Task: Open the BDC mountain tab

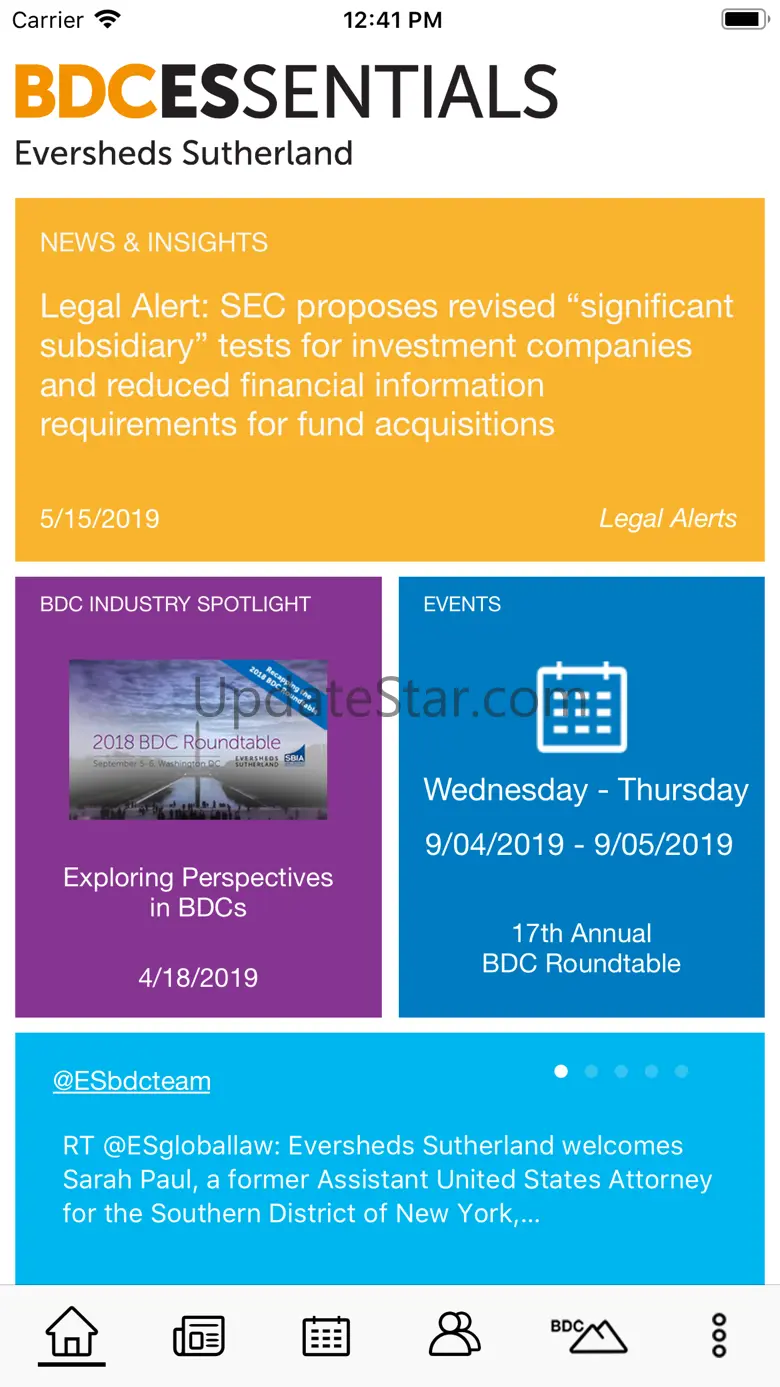Action: coord(588,1335)
